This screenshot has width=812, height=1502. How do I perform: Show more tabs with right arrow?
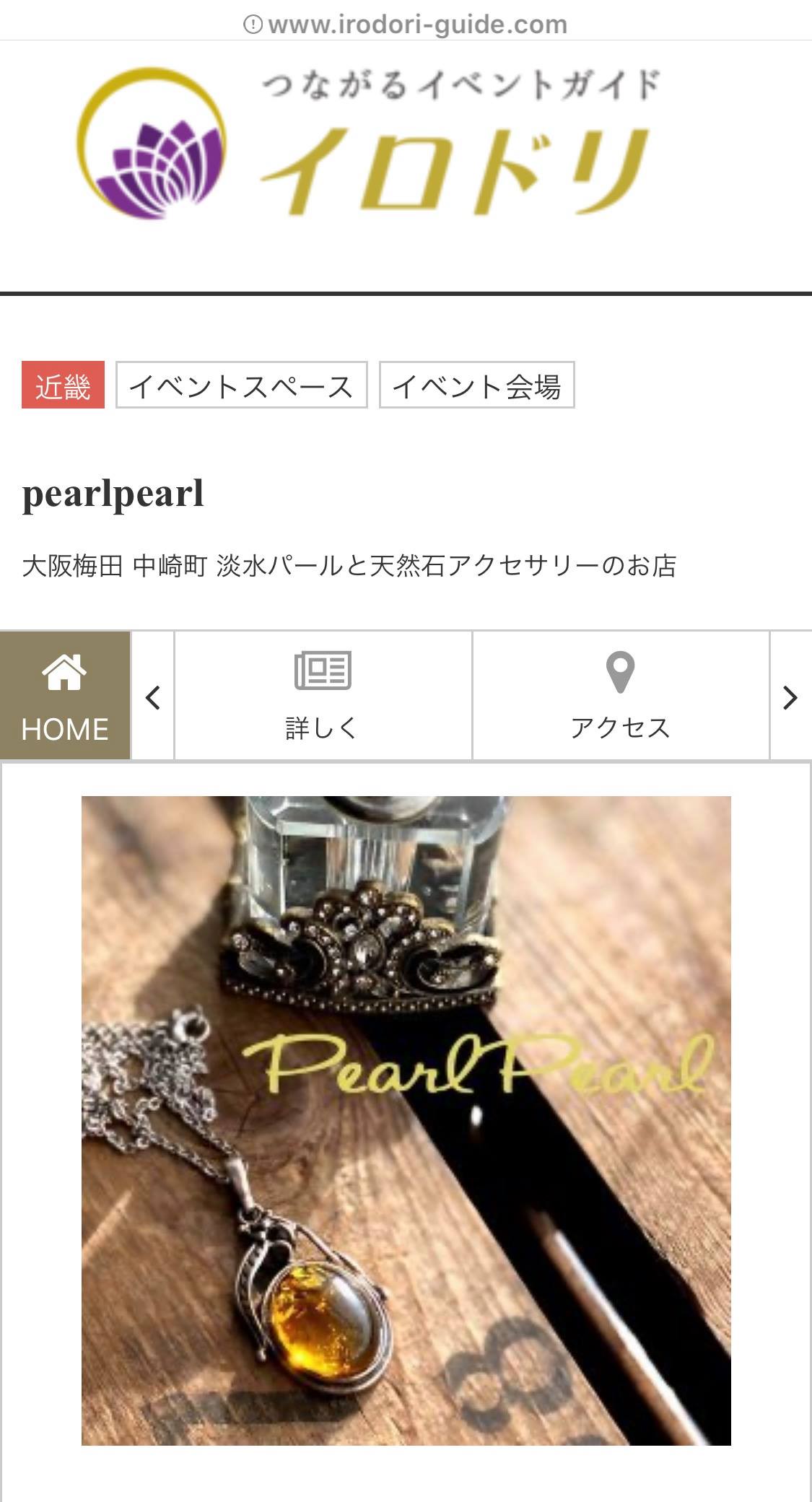(x=790, y=697)
